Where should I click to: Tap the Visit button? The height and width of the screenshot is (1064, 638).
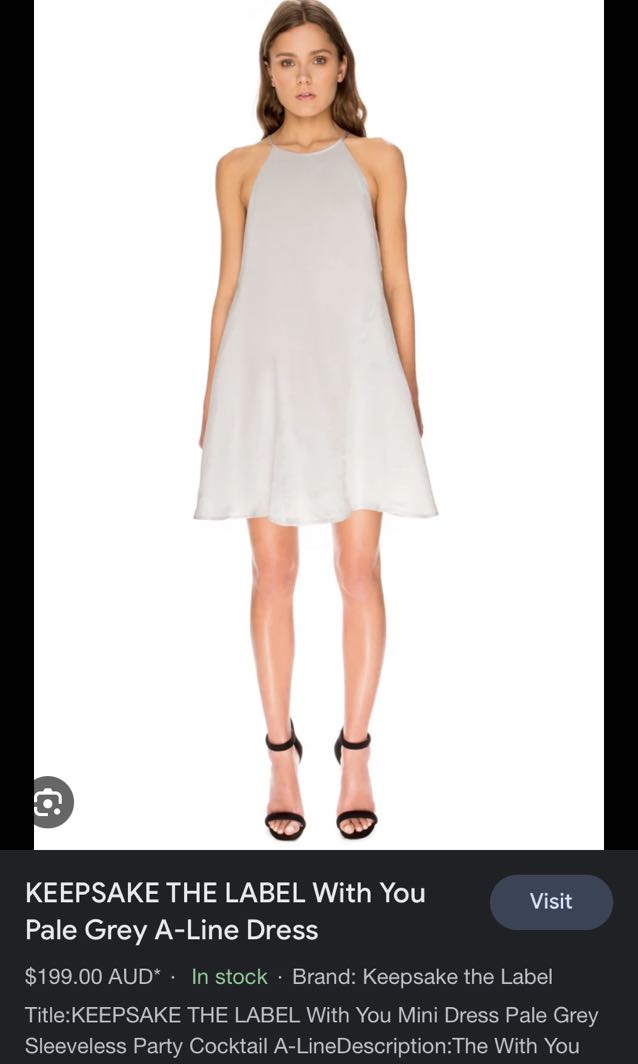550,902
